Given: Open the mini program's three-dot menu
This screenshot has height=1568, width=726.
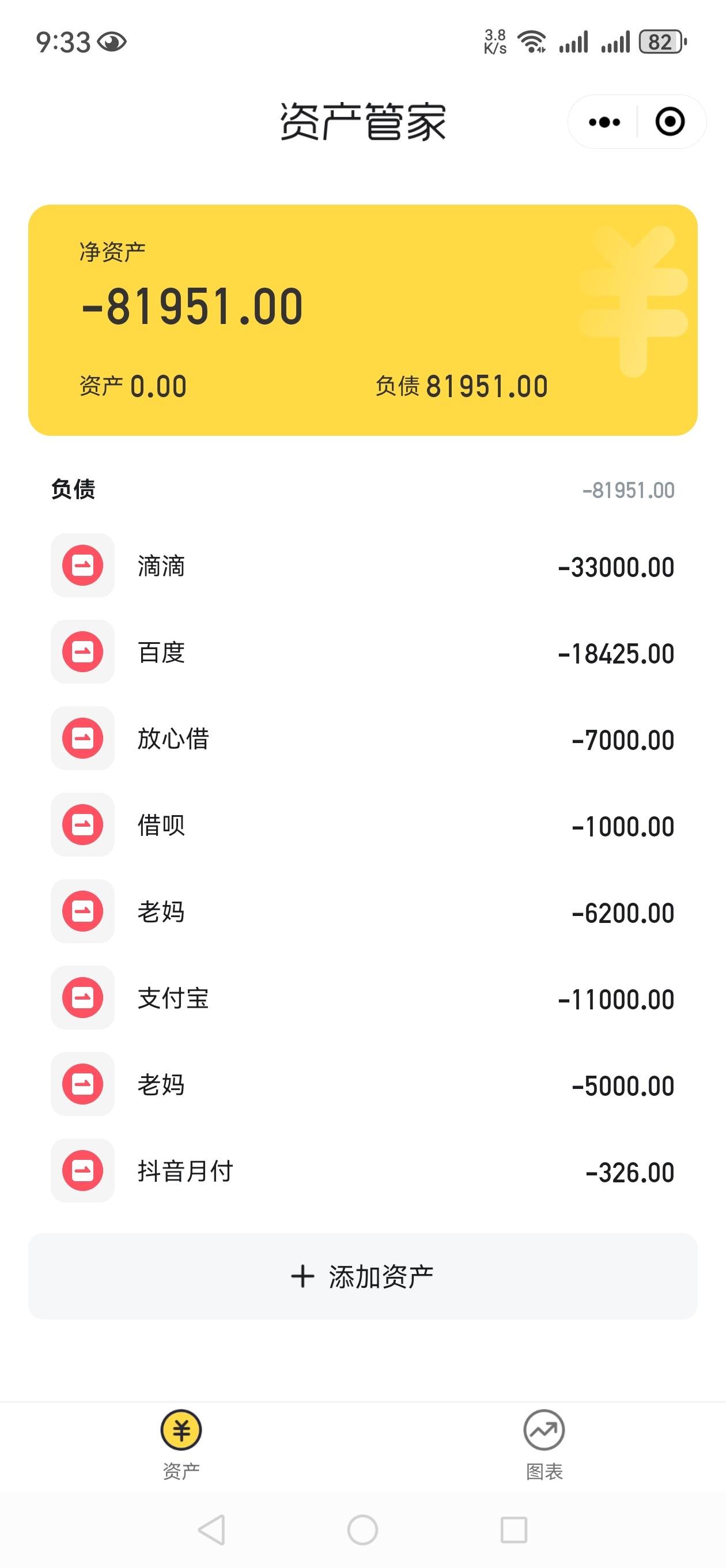Looking at the screenshot, I should [604, 122].
